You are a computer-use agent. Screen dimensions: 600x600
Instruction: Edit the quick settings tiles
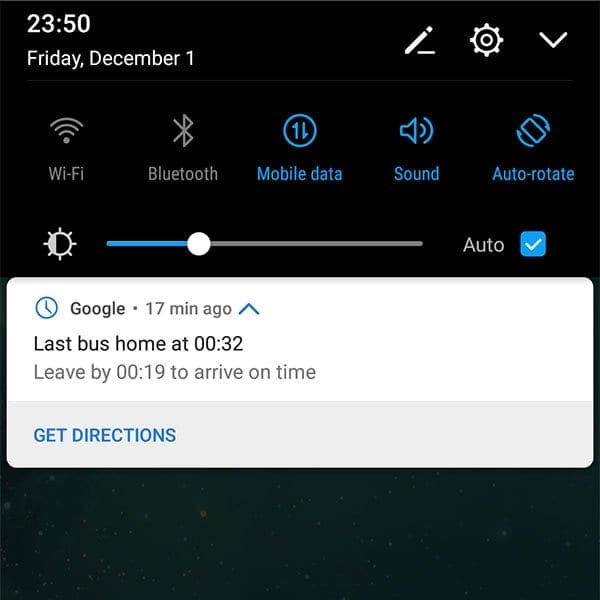[419, 41]
